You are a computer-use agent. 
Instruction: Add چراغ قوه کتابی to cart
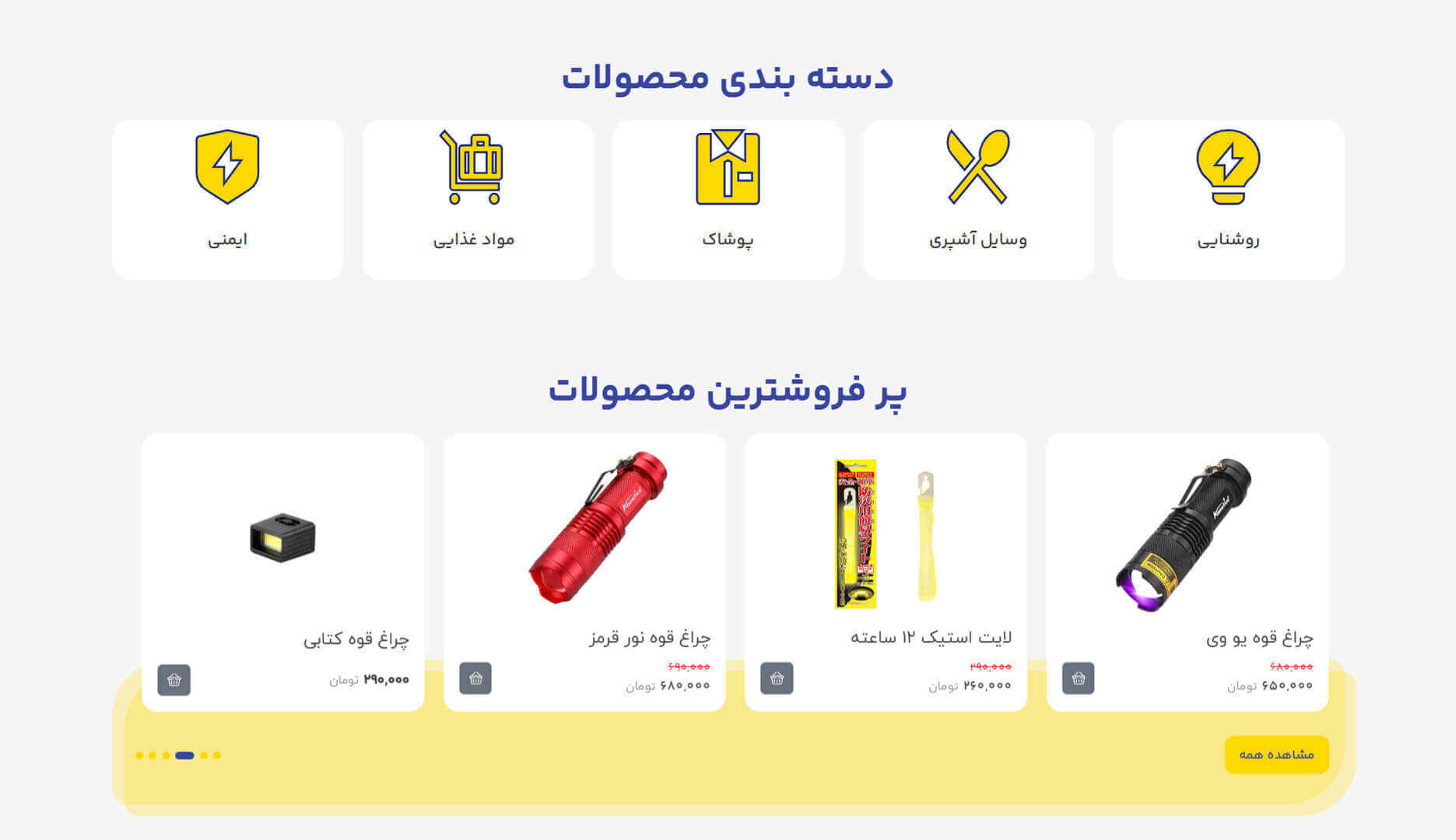click(x=174, y=680)
